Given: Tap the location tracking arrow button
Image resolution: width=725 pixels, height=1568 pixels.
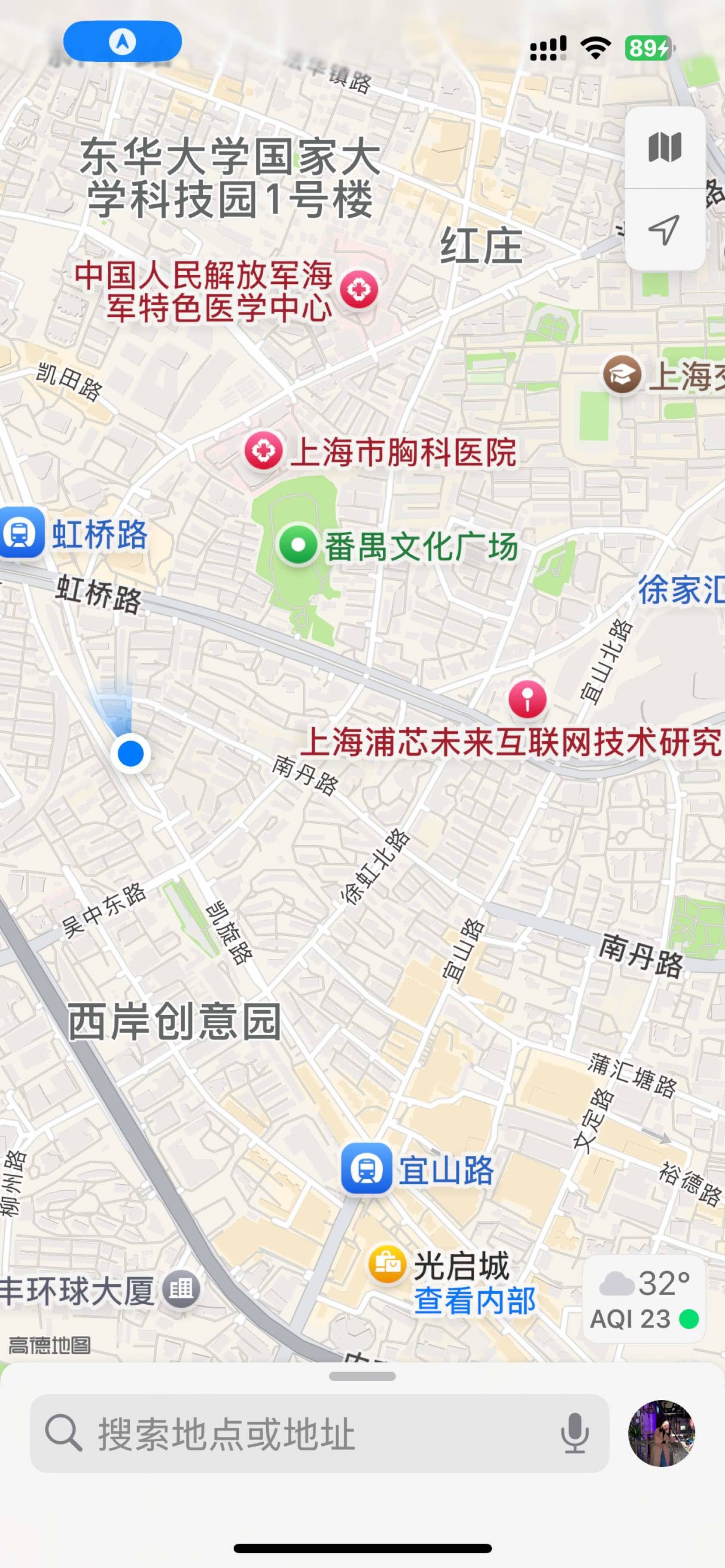Looking at the screenshot, I should (x=665, y=230).
